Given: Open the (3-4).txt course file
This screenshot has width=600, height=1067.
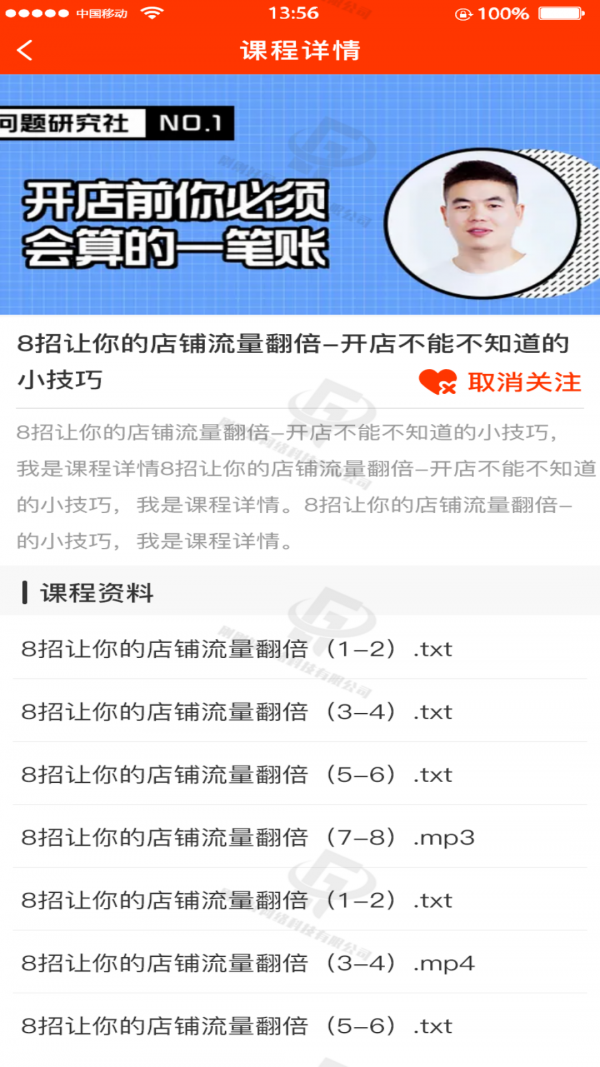Looking at the screenshot, I should tap(237, 712).
